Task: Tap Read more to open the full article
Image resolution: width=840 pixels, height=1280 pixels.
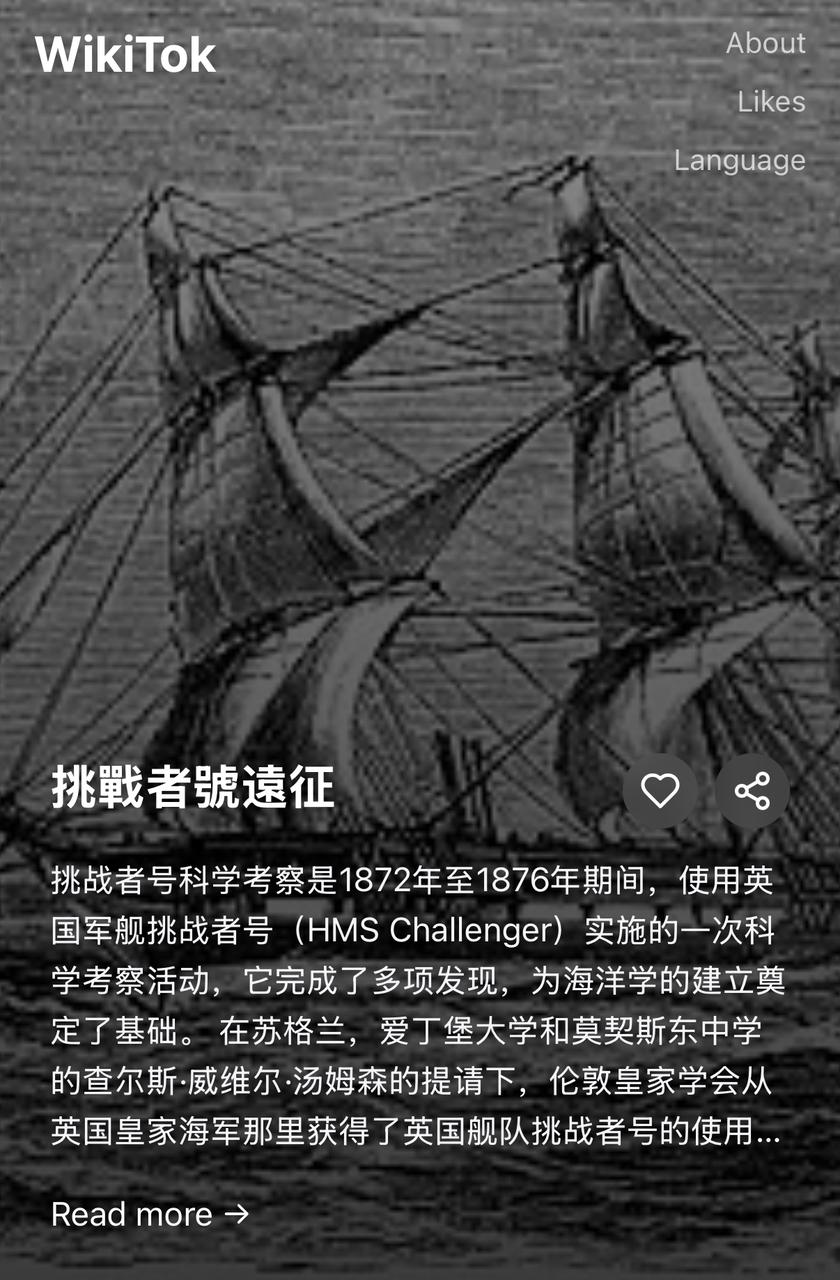Action: pyautogui.click(x=150, y=1214)
